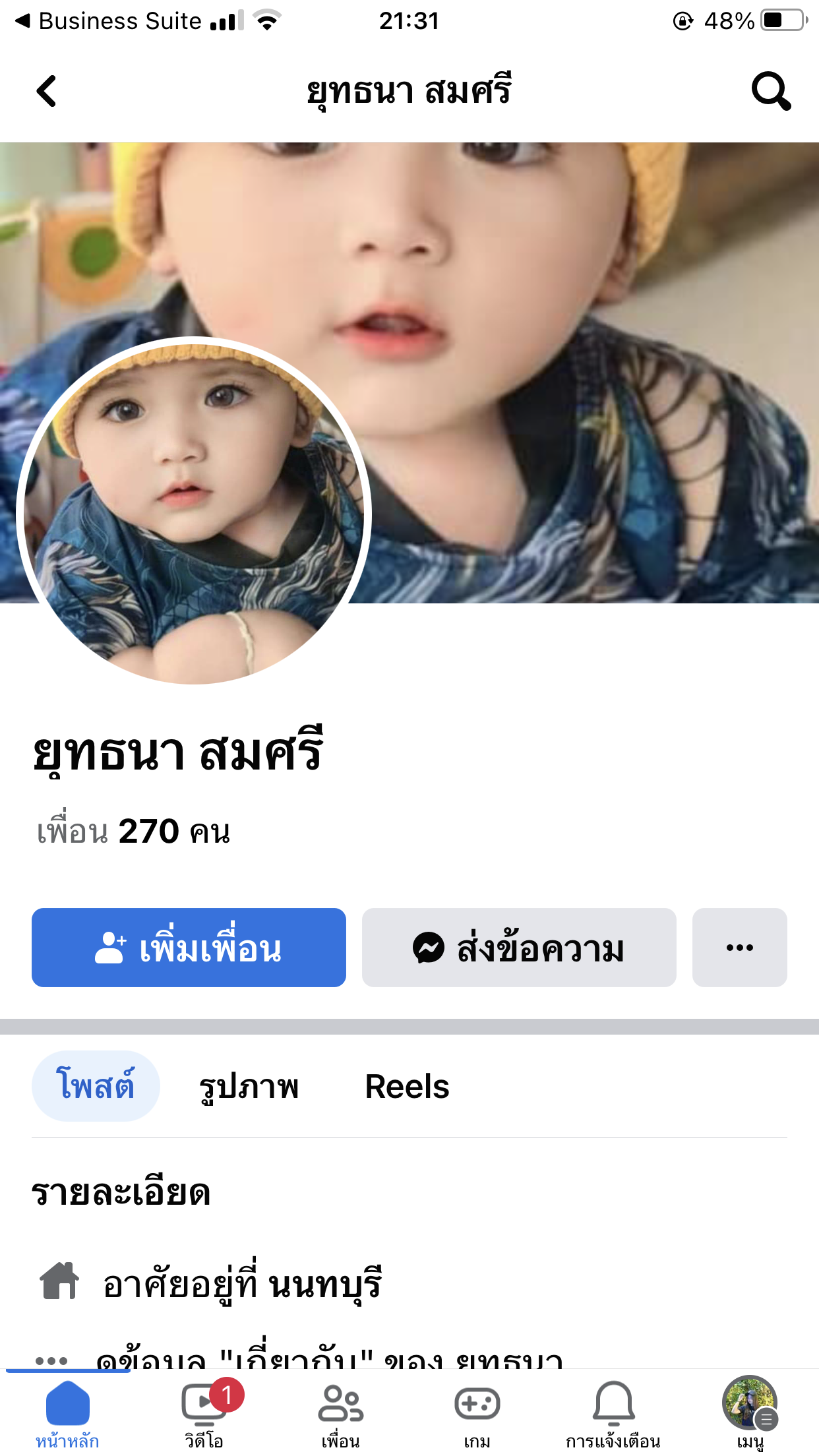Tap the ส่งข้อความ message button
819x1456 pixels.
click(x=519, y=948)
